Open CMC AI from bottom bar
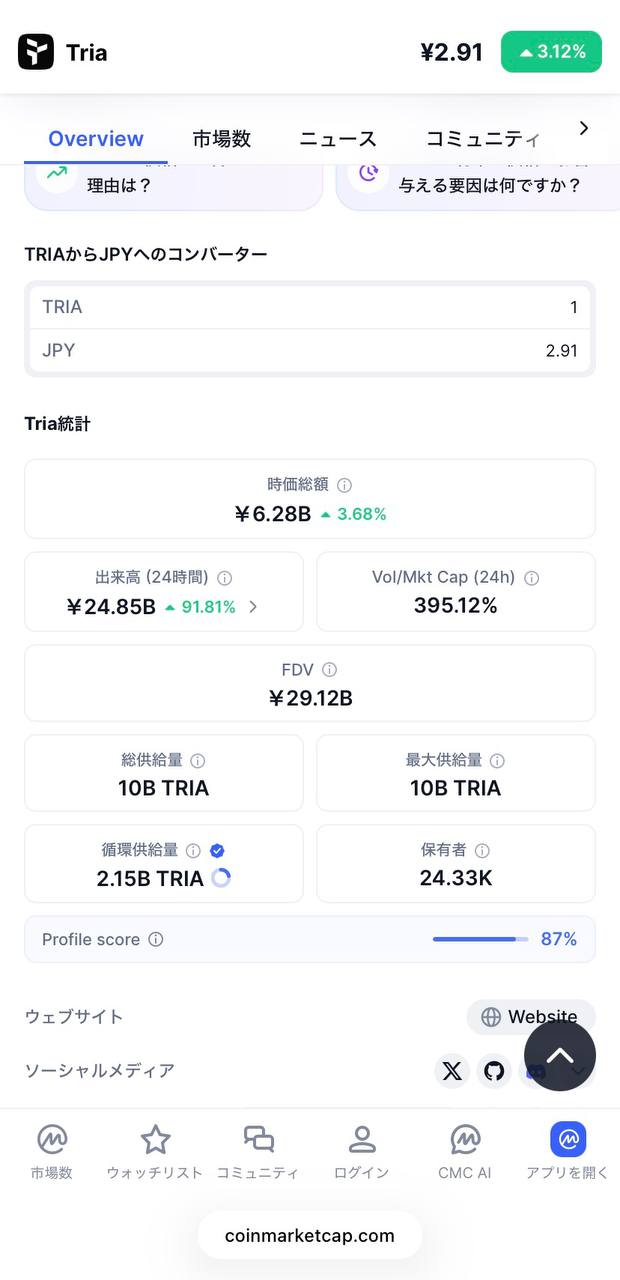Screen dimensions: 620x1280 (x=465, y=1152)
